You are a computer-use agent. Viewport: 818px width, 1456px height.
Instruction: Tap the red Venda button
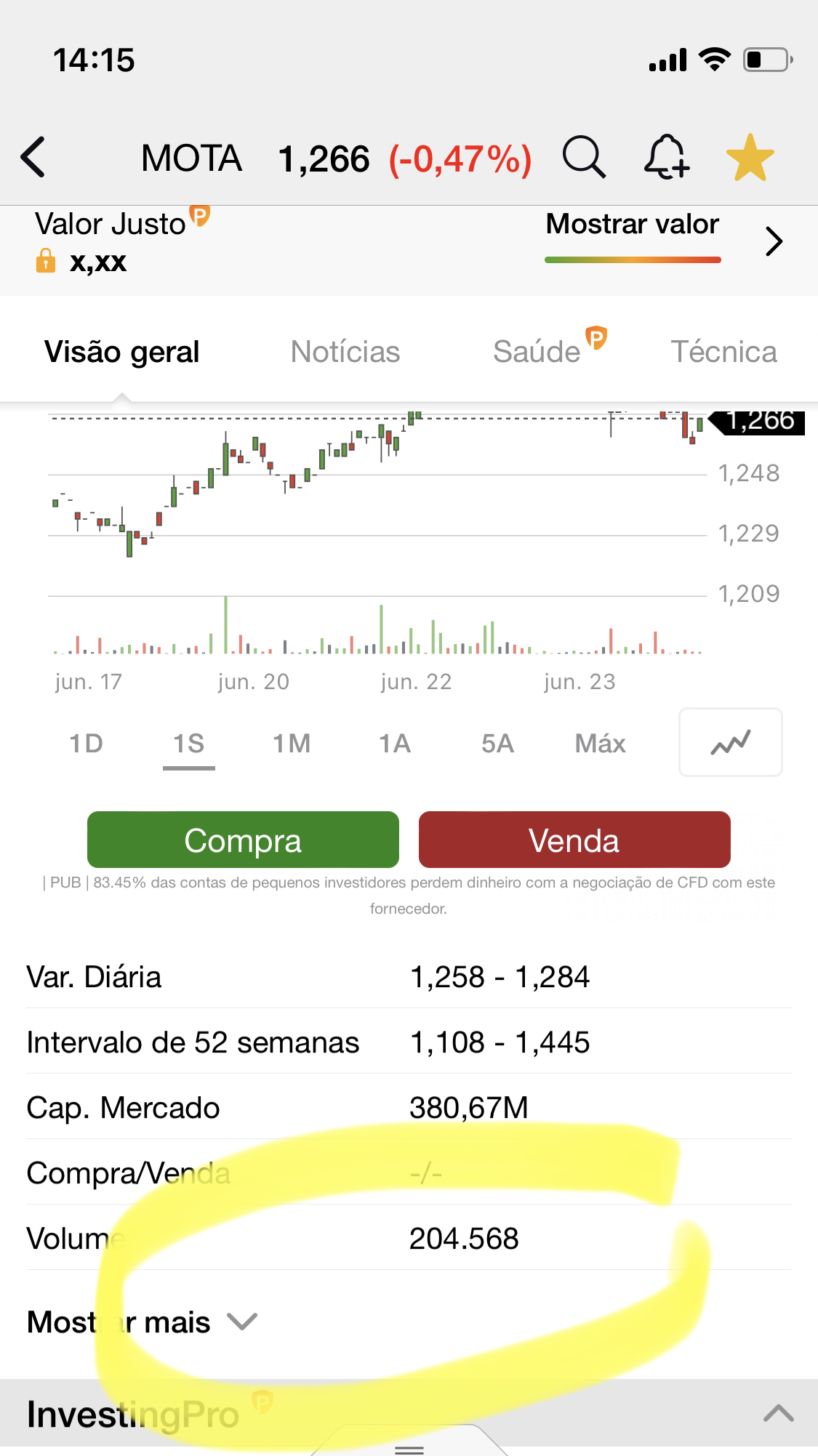click(574, 840)
